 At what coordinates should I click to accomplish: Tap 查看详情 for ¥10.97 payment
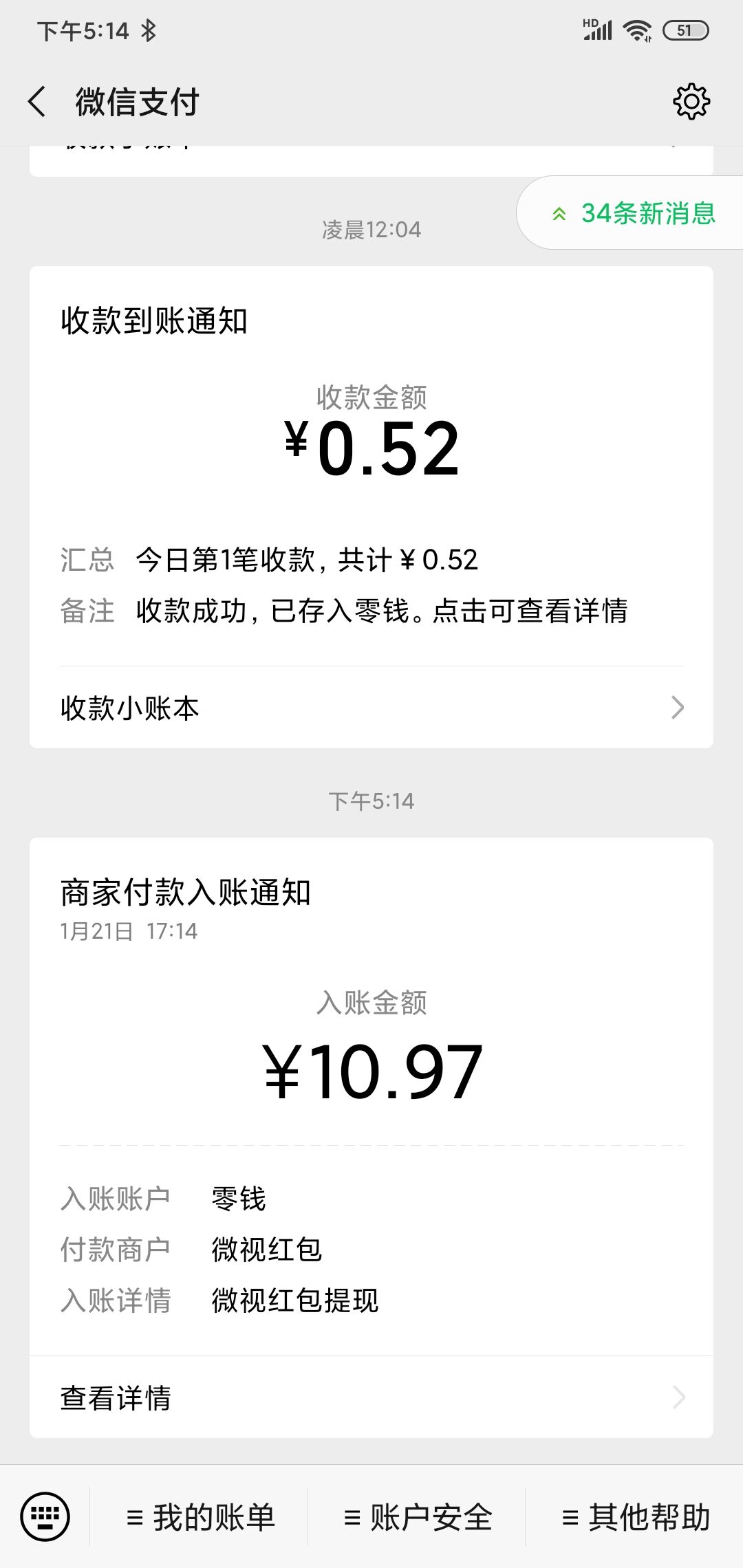click(x=371, y=1397)
